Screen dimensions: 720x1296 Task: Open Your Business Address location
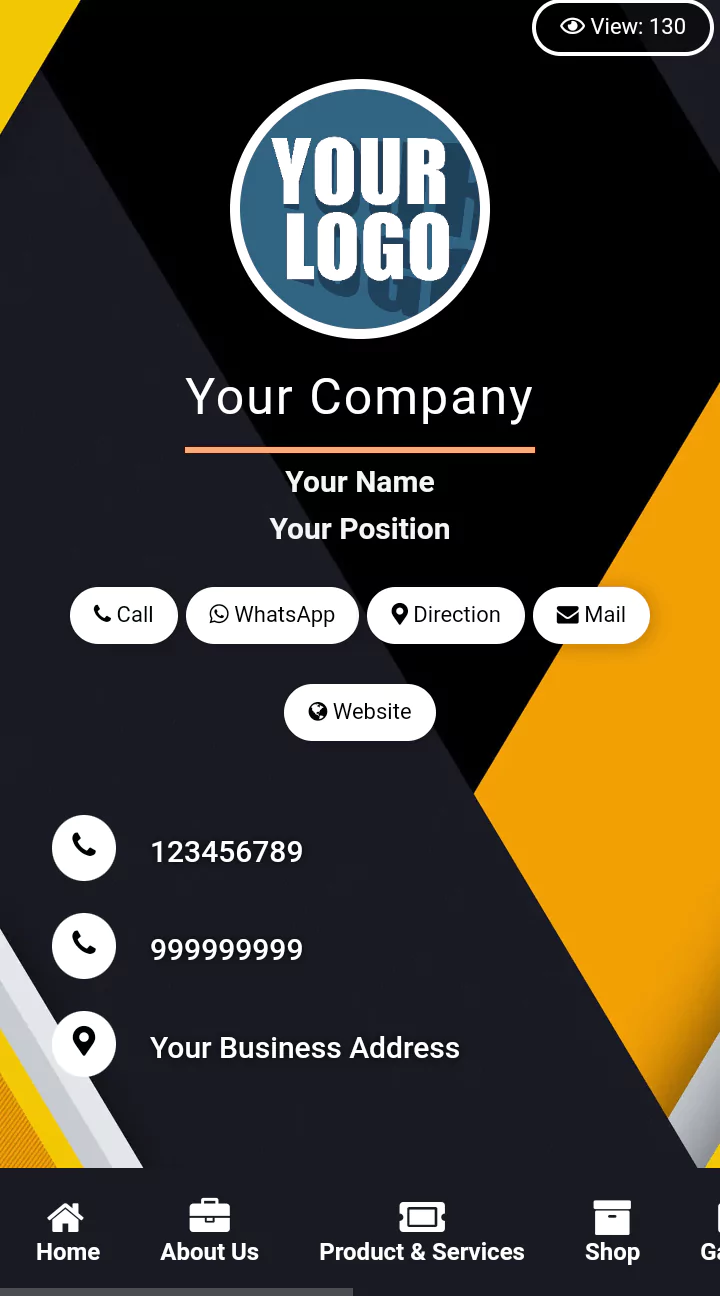pos(304,1048)
